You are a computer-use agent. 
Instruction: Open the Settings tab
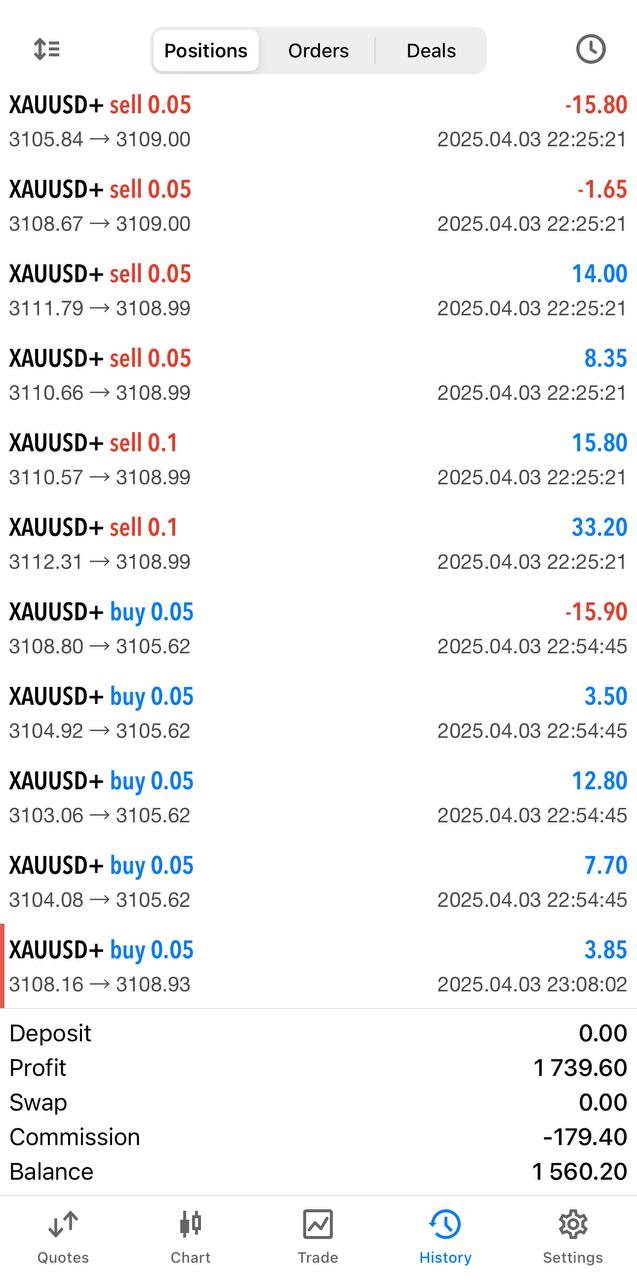click(x=572, y=1236)
